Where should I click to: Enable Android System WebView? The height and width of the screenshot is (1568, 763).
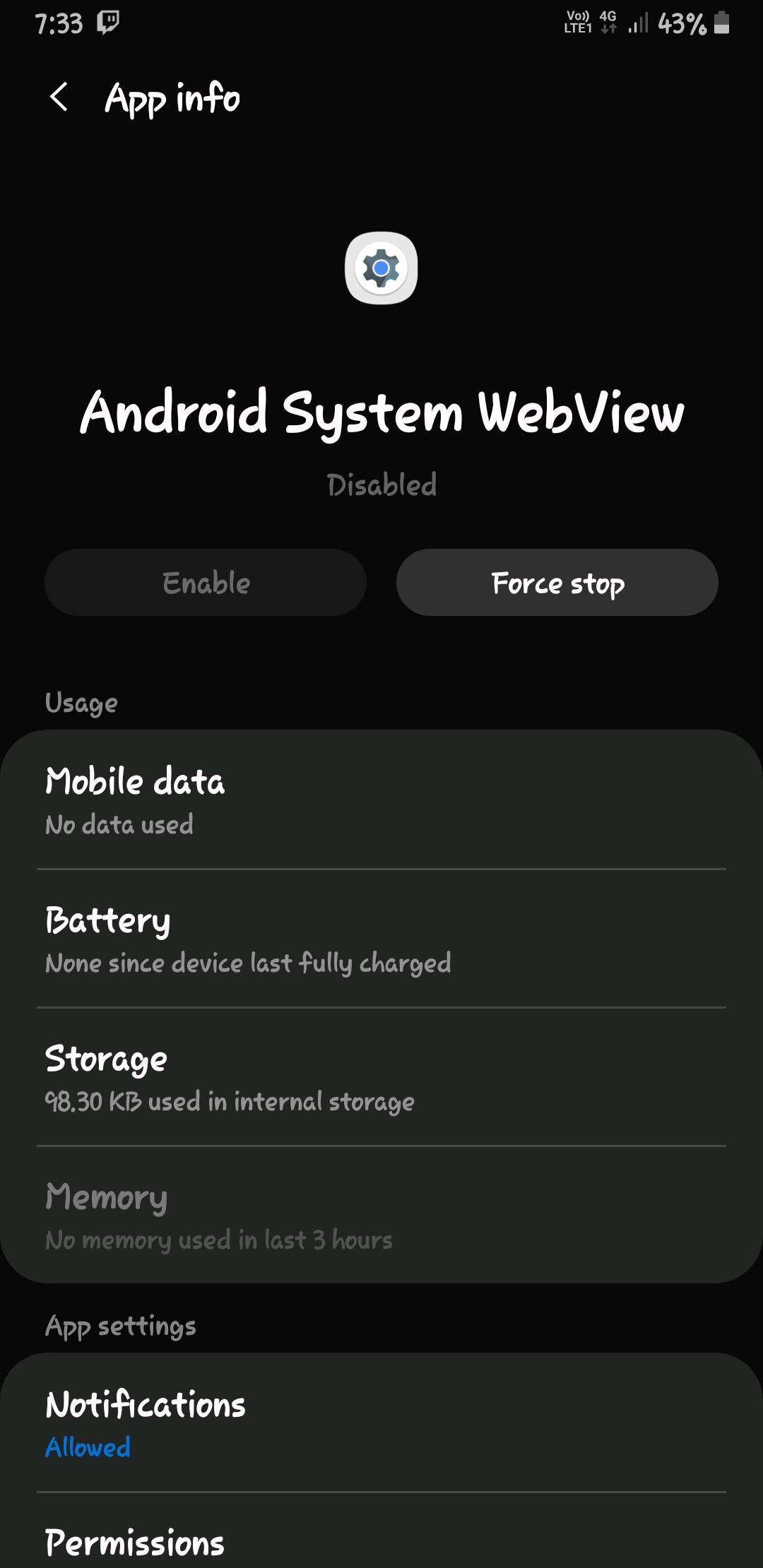click(x=206, y=583)
